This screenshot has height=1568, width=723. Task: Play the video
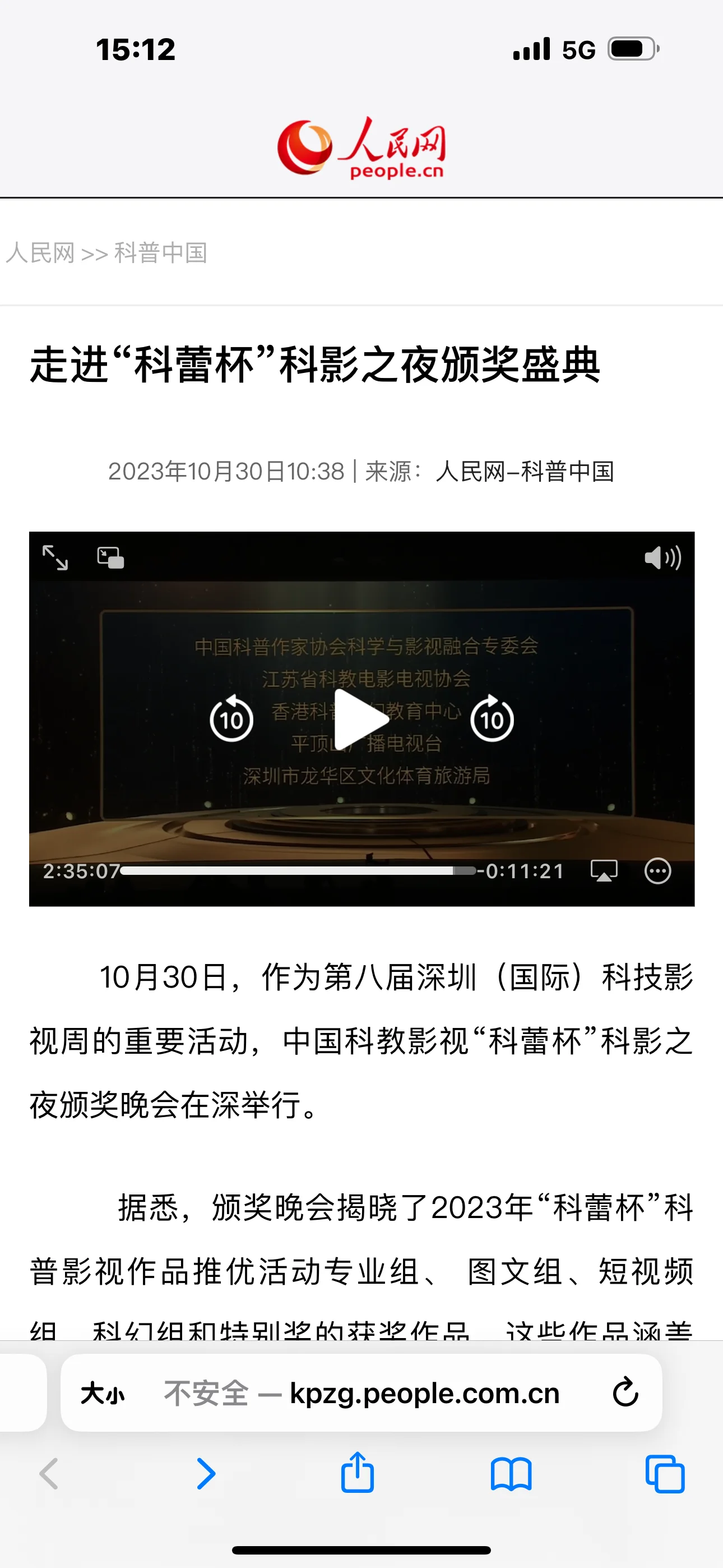click(361, 720)
